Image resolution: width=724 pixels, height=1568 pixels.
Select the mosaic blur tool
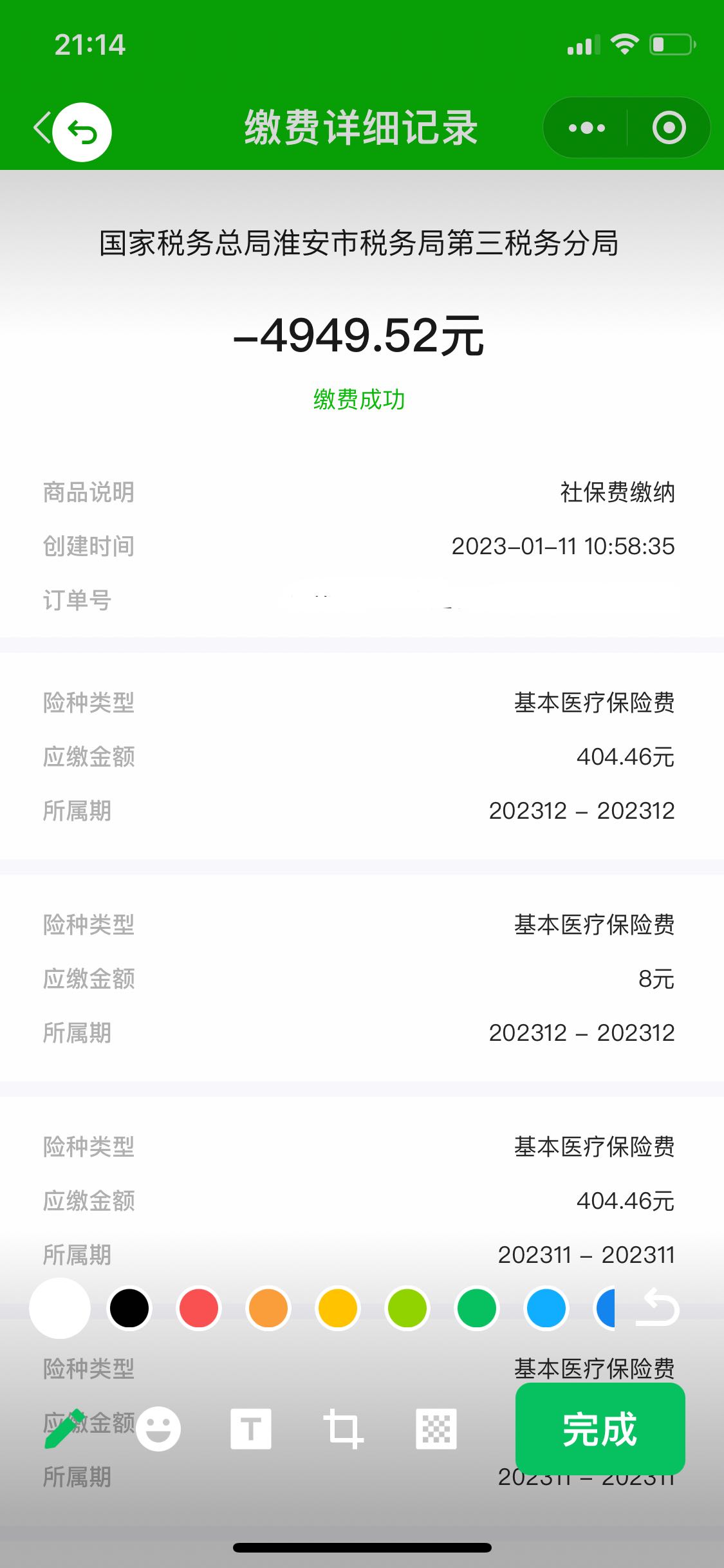(x=436, y=1429)
